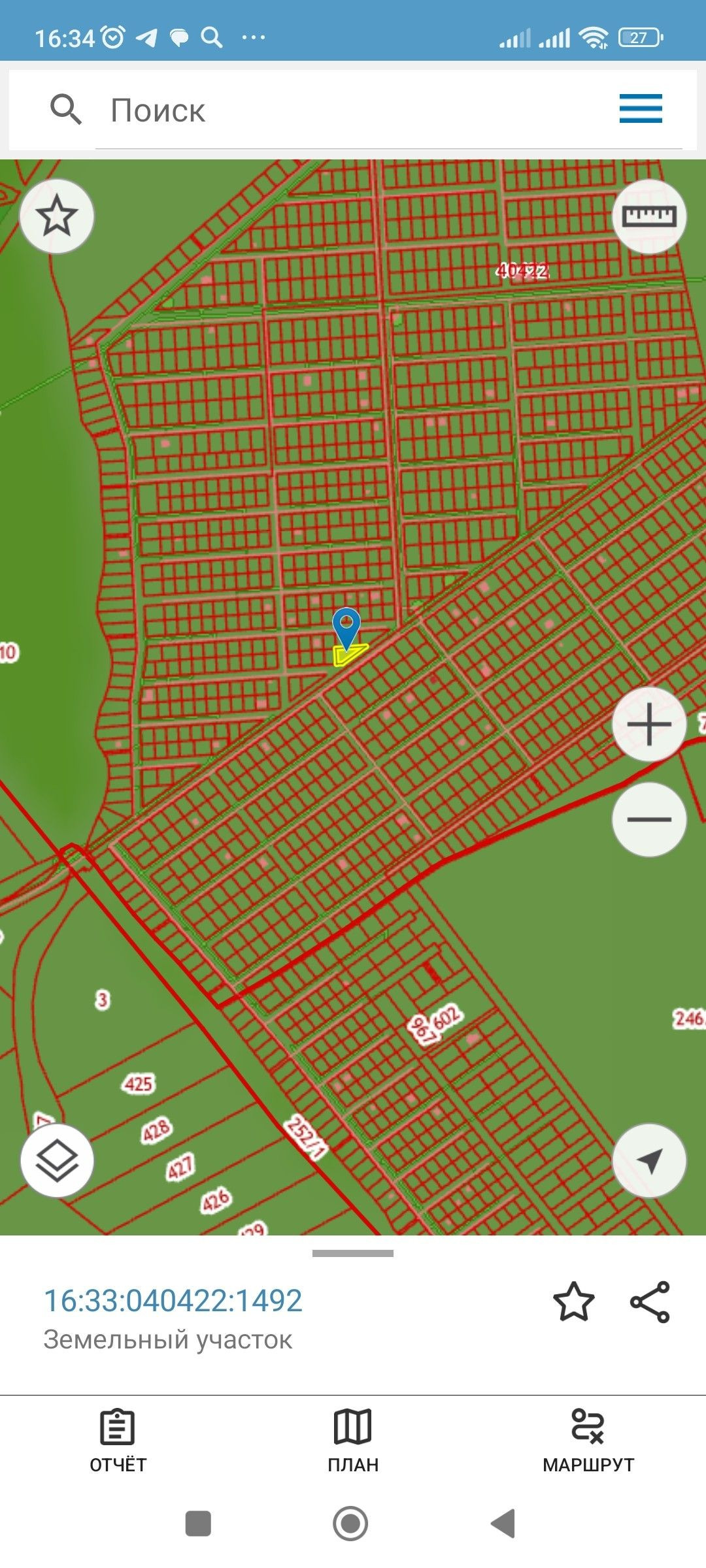This screenshot has height=1568, width=706.
Task: Activate the ruler measurement tool
Action: pos(648,216)
